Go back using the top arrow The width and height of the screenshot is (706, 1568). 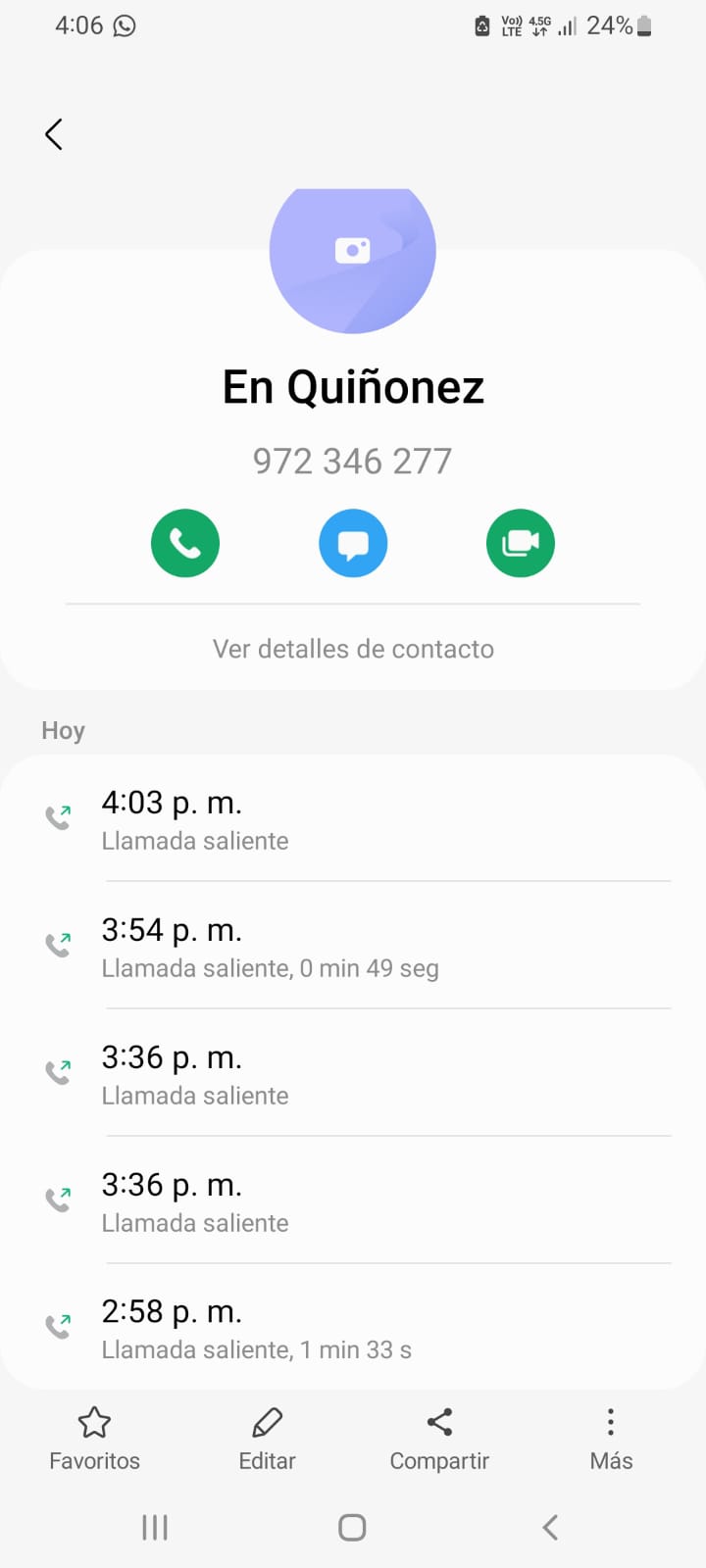tap(54, 134)
